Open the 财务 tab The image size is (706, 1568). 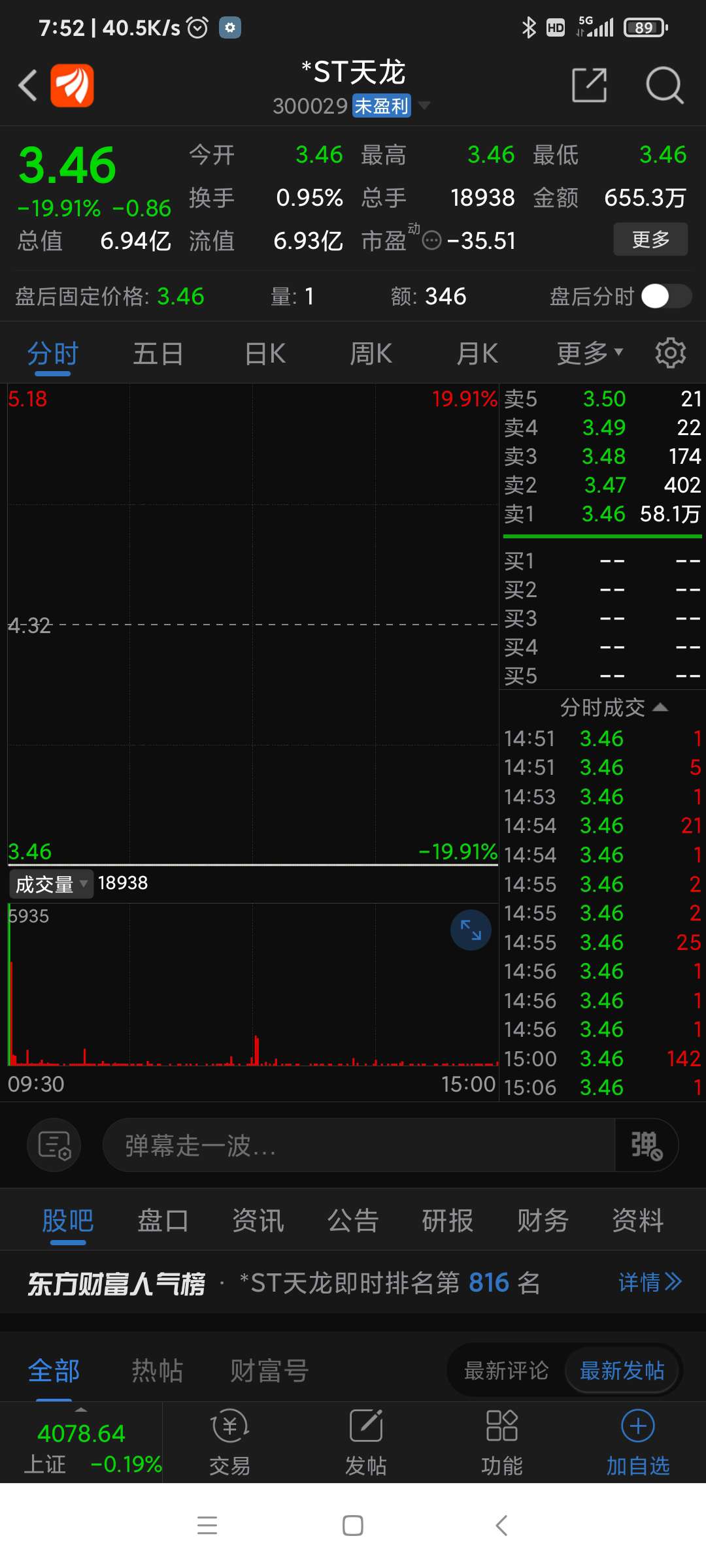coord(543,1220)
